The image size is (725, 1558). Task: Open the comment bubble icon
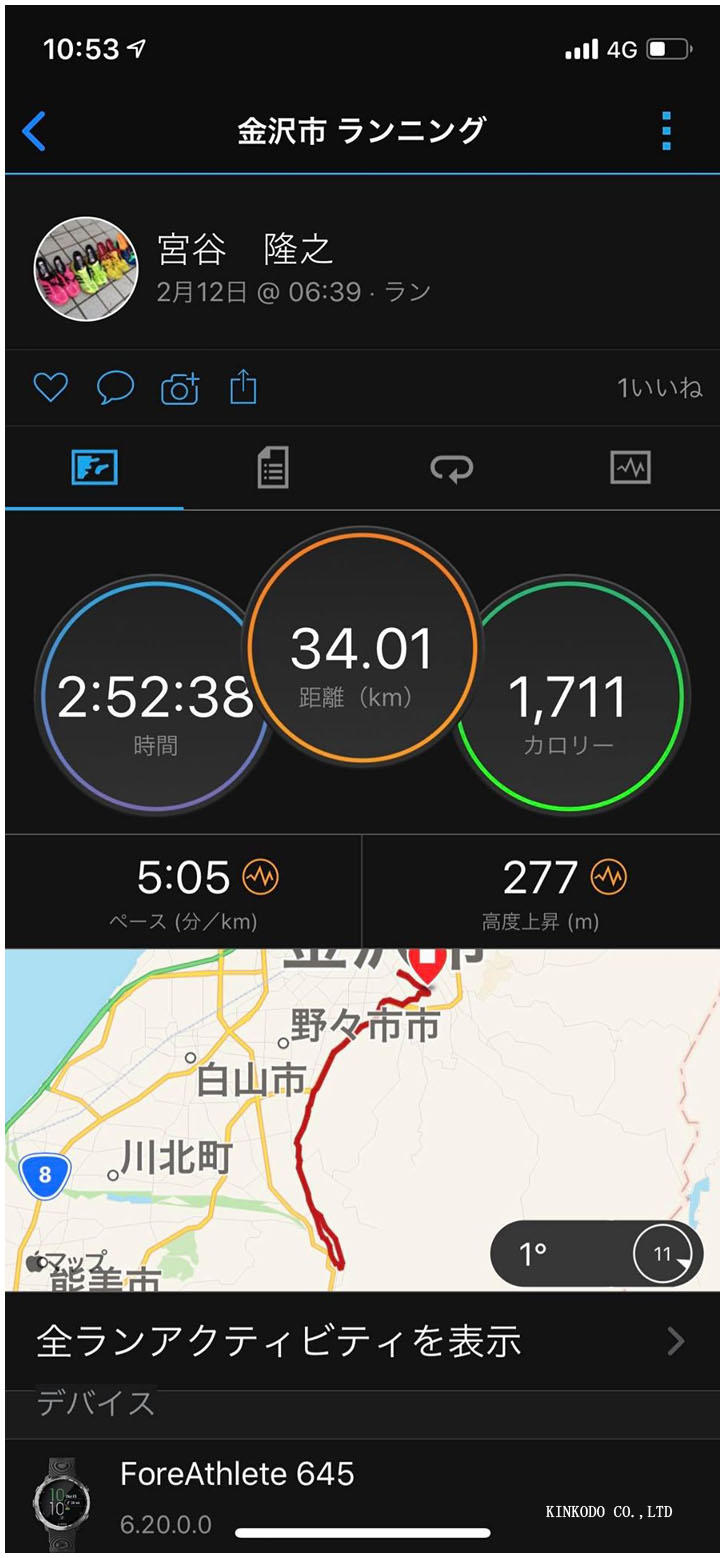[115, 387]
